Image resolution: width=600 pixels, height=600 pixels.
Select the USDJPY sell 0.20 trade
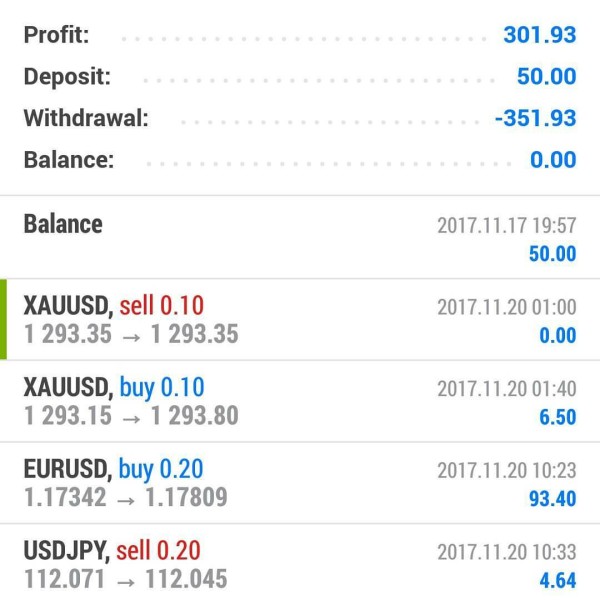click(x=300, y=564)
